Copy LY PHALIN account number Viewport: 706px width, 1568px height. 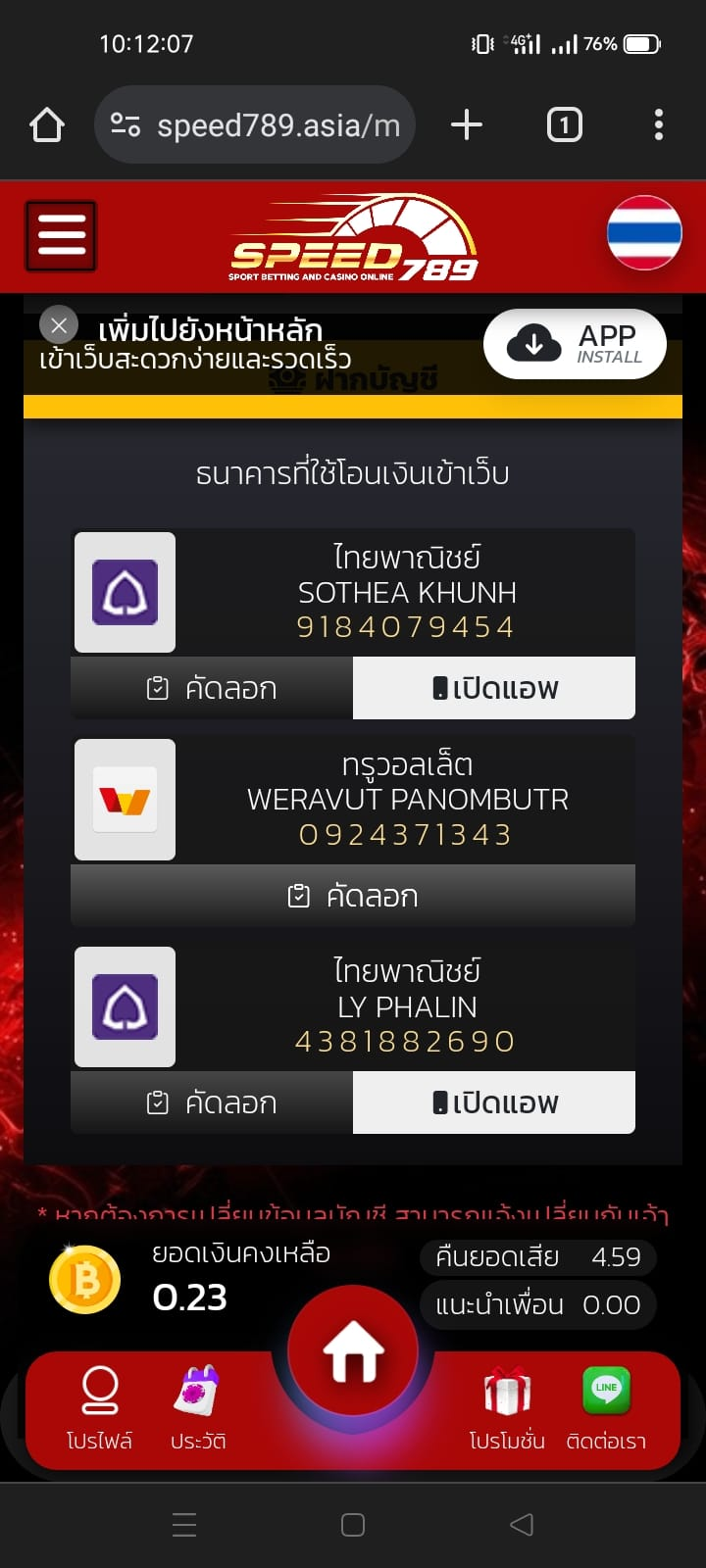pyautogui.click(x=212, y=1102)
